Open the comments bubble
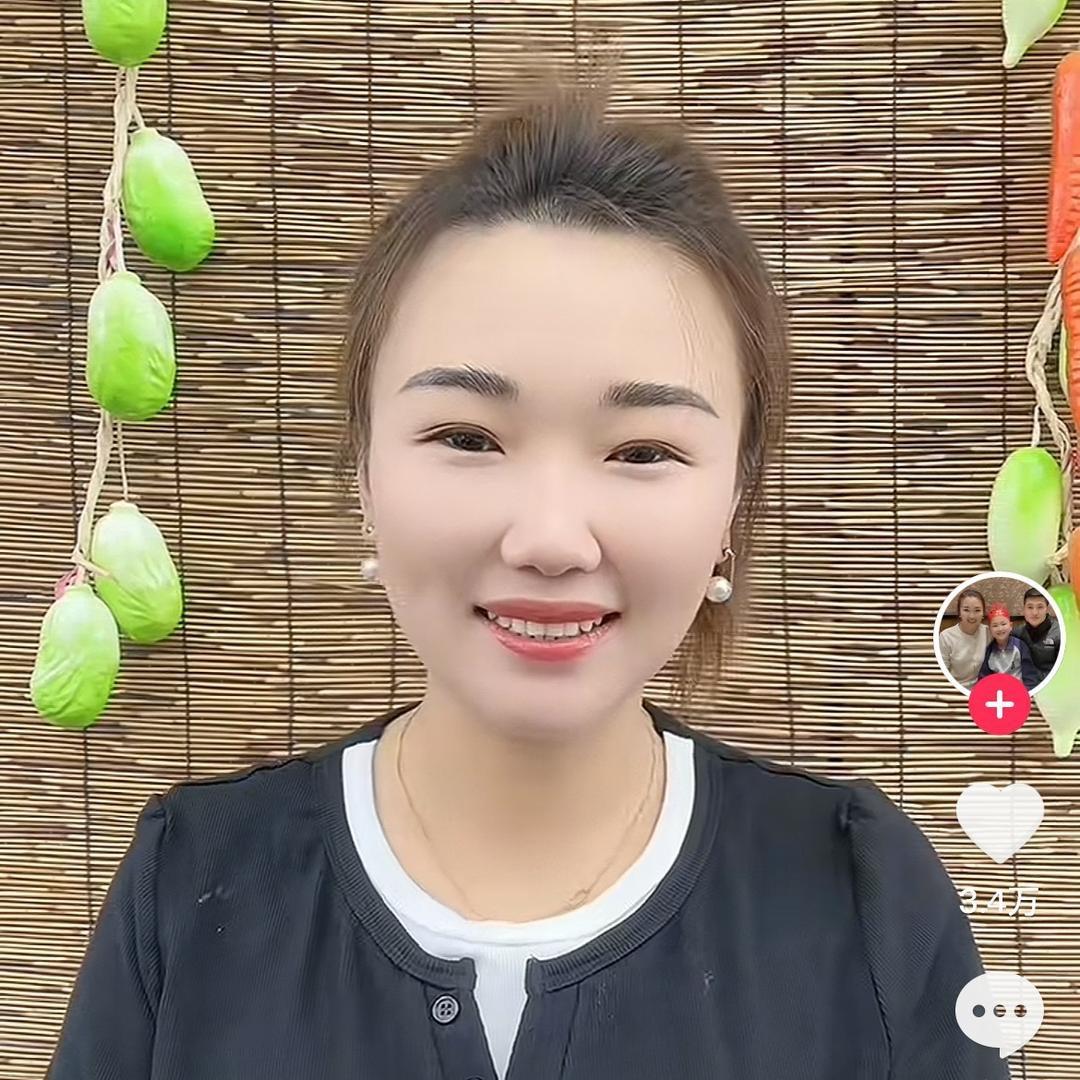 (x=999, y=1011)
